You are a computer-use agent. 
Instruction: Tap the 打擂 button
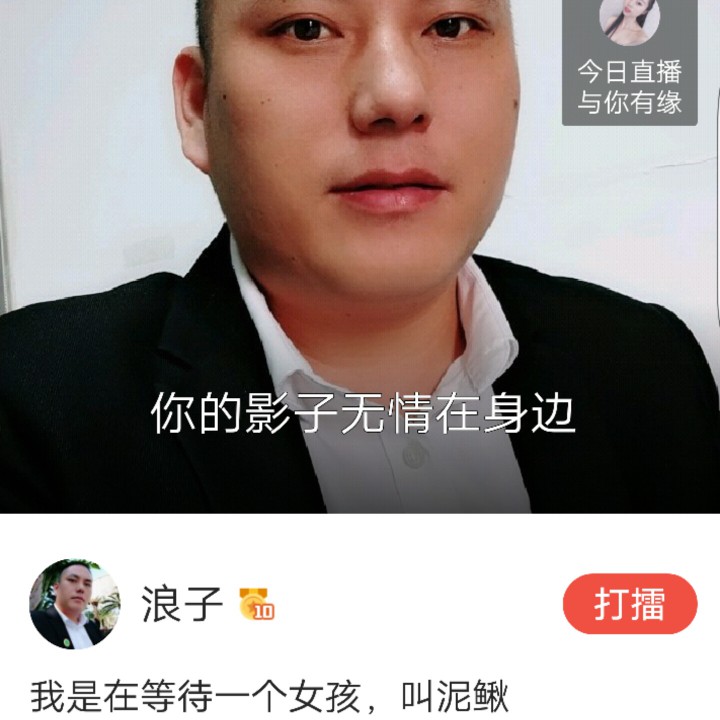(629, 604)
